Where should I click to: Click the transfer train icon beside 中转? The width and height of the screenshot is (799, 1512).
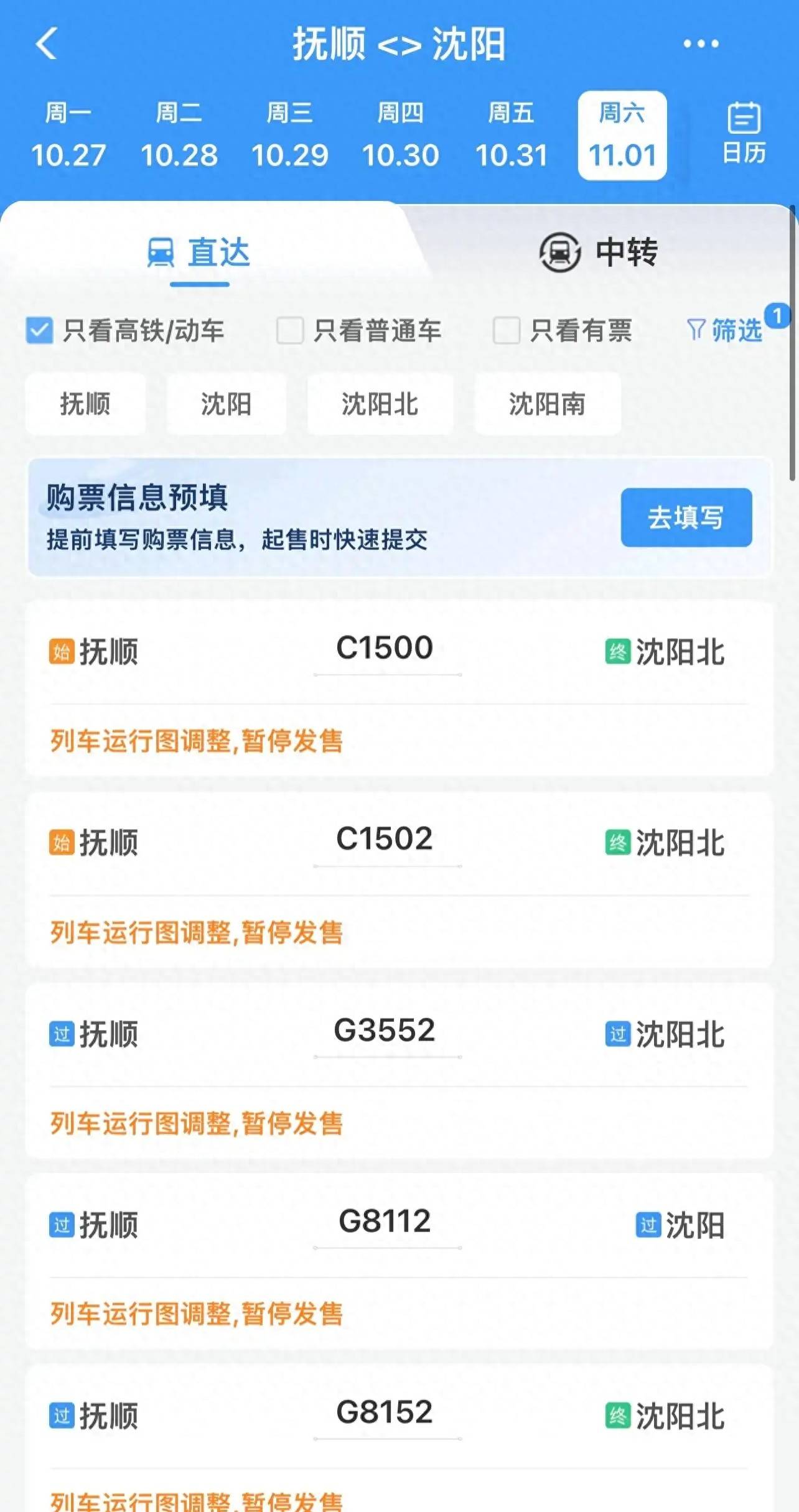559,253
